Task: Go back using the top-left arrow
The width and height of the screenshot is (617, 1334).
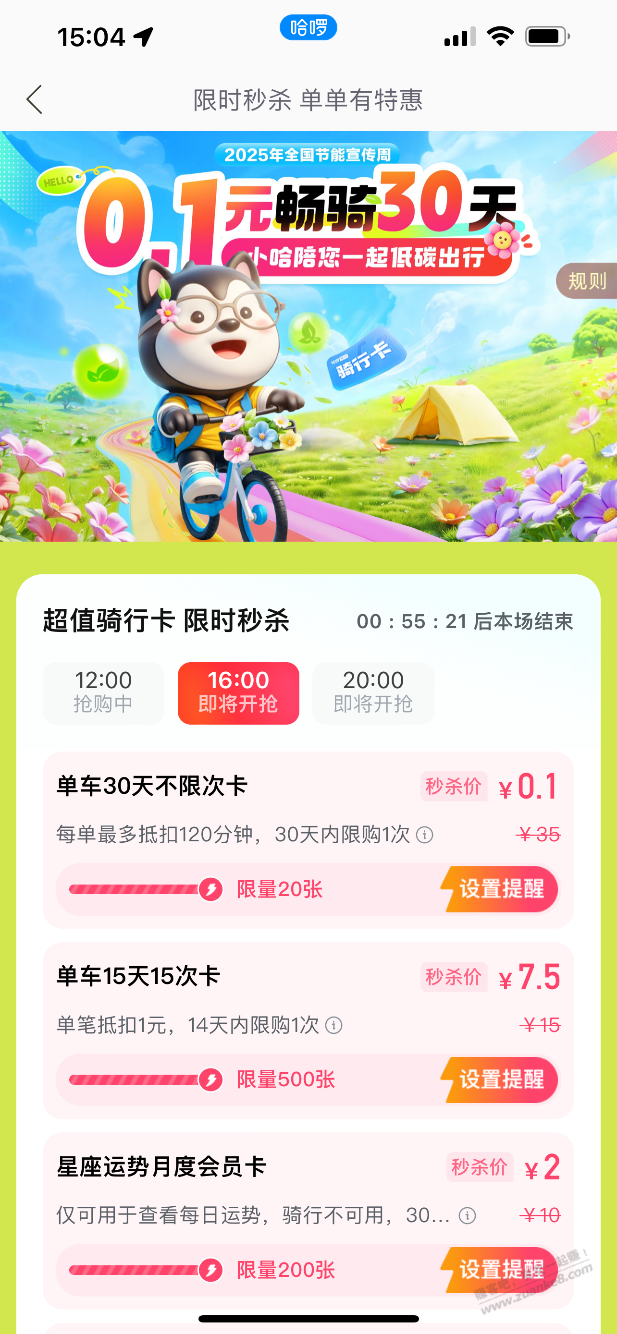Action: pos(34,99)
